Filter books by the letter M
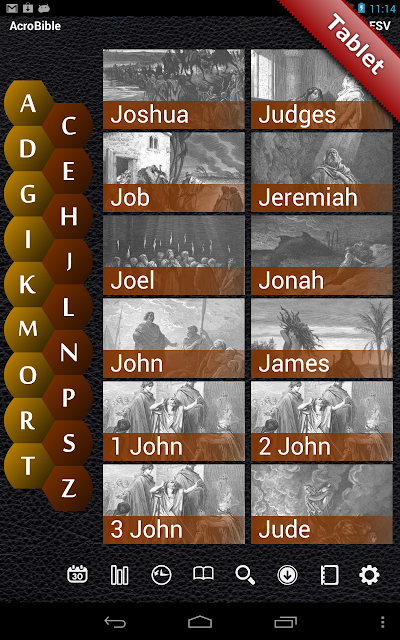Viewport: 400px width, 640px height. 28,329
